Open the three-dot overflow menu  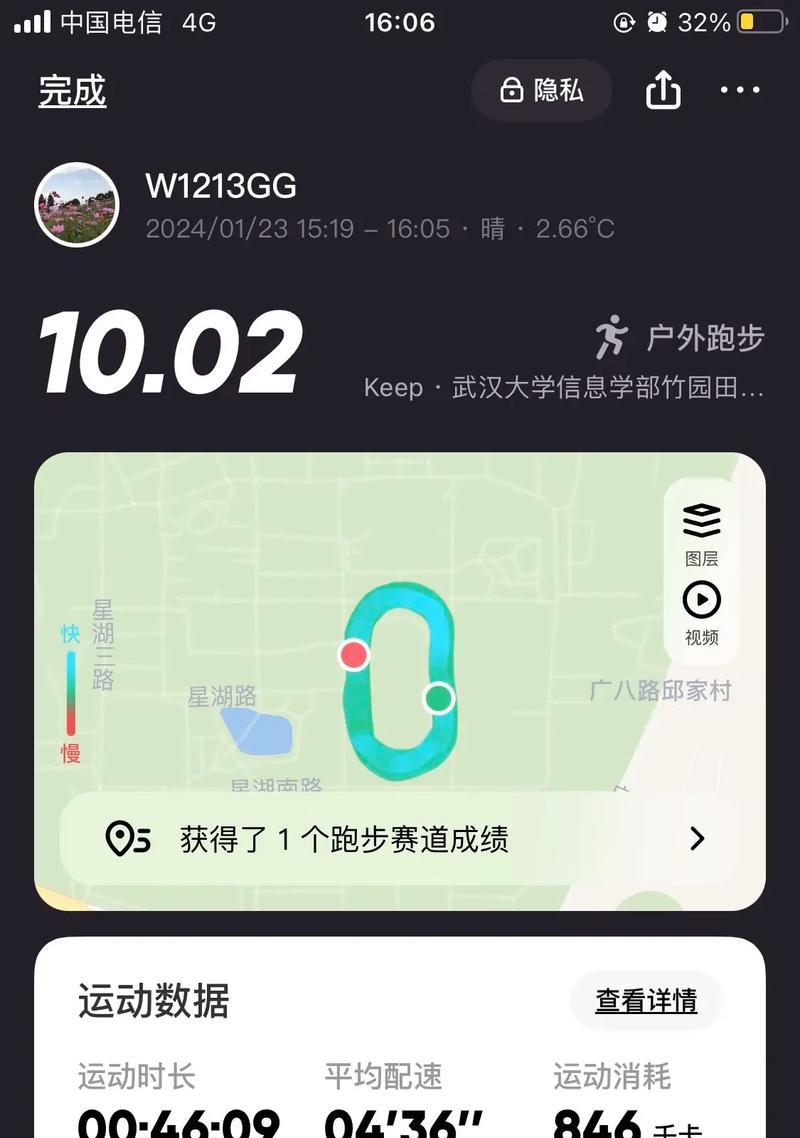coord(740,90)
